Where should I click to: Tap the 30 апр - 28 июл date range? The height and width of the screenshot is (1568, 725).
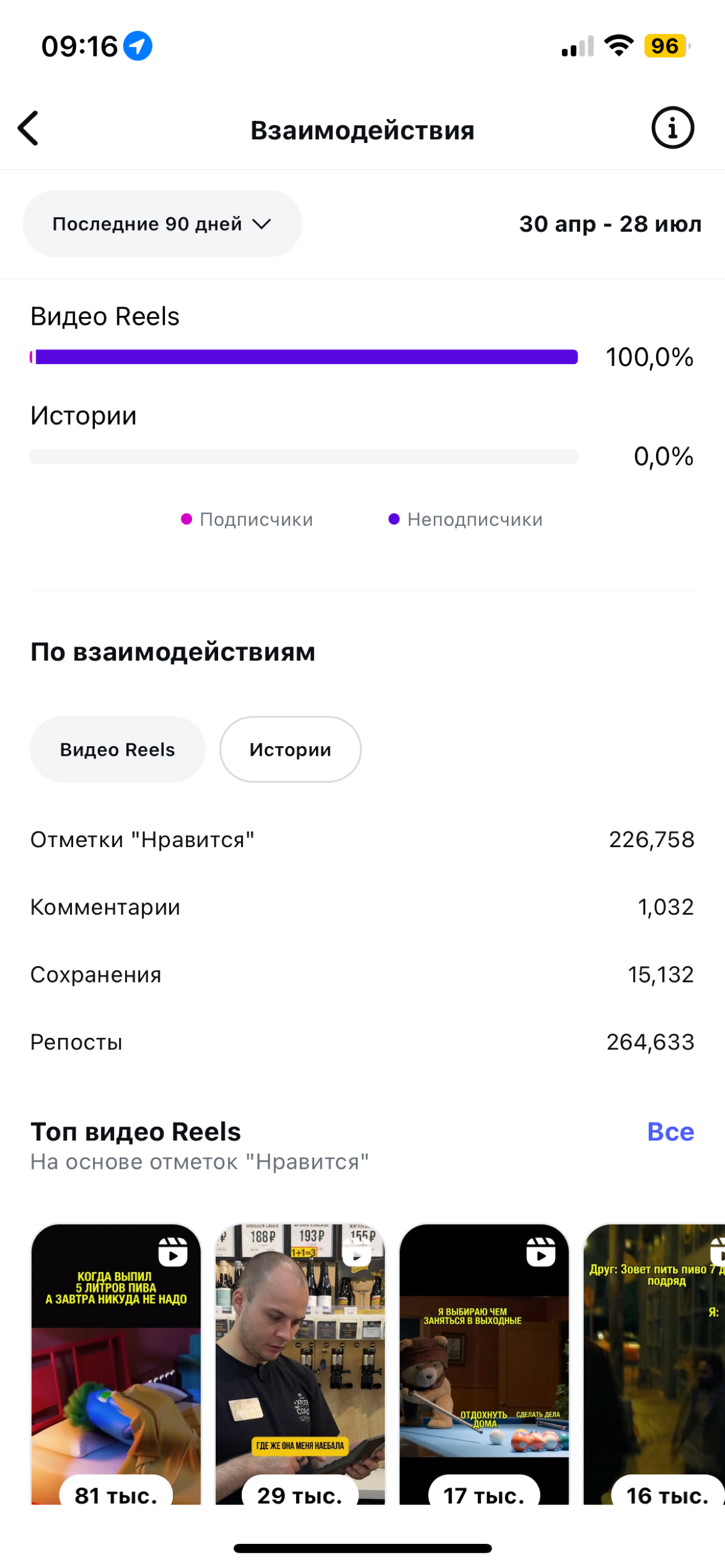(610, 223)
